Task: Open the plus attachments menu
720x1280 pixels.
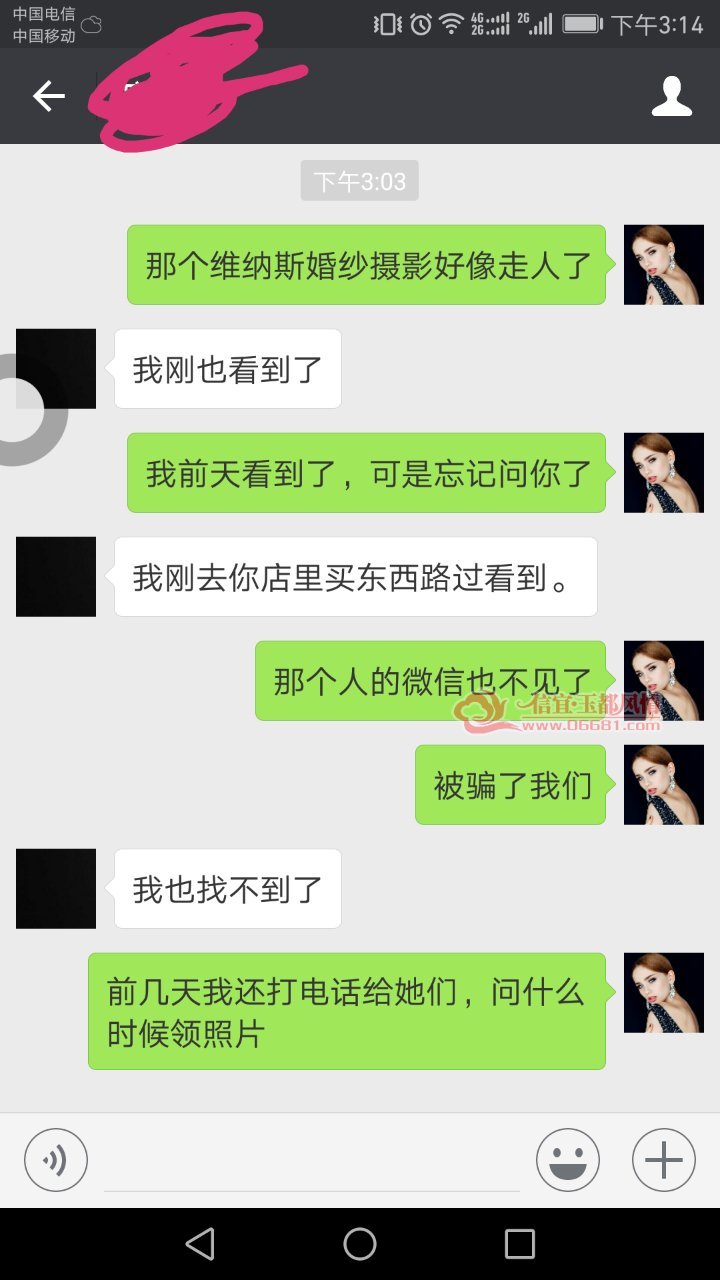Action: pos(664,1160)
